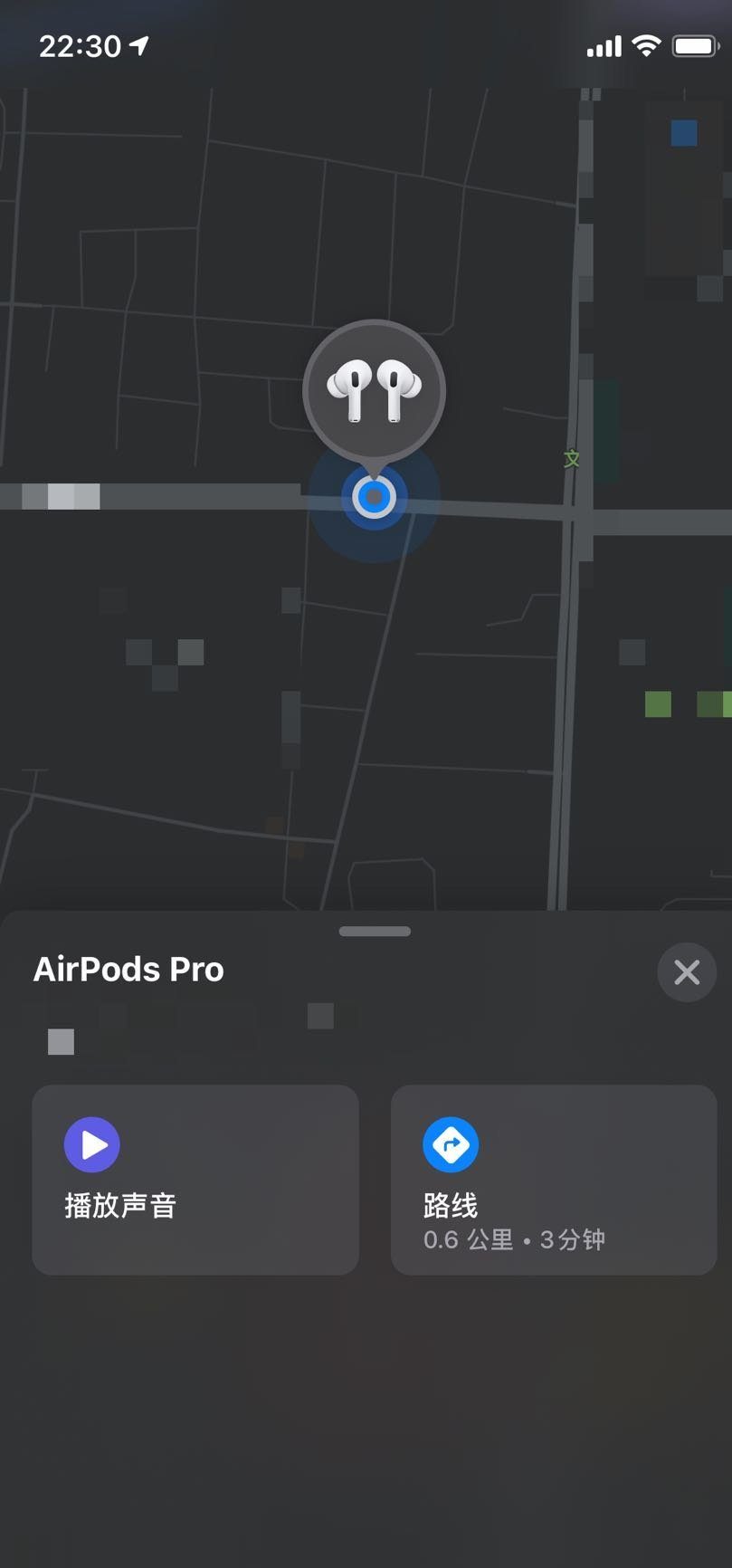Open route directions to AirPods
The height and width of the screenshot is (1568, 732).
tap(553, 1180)
